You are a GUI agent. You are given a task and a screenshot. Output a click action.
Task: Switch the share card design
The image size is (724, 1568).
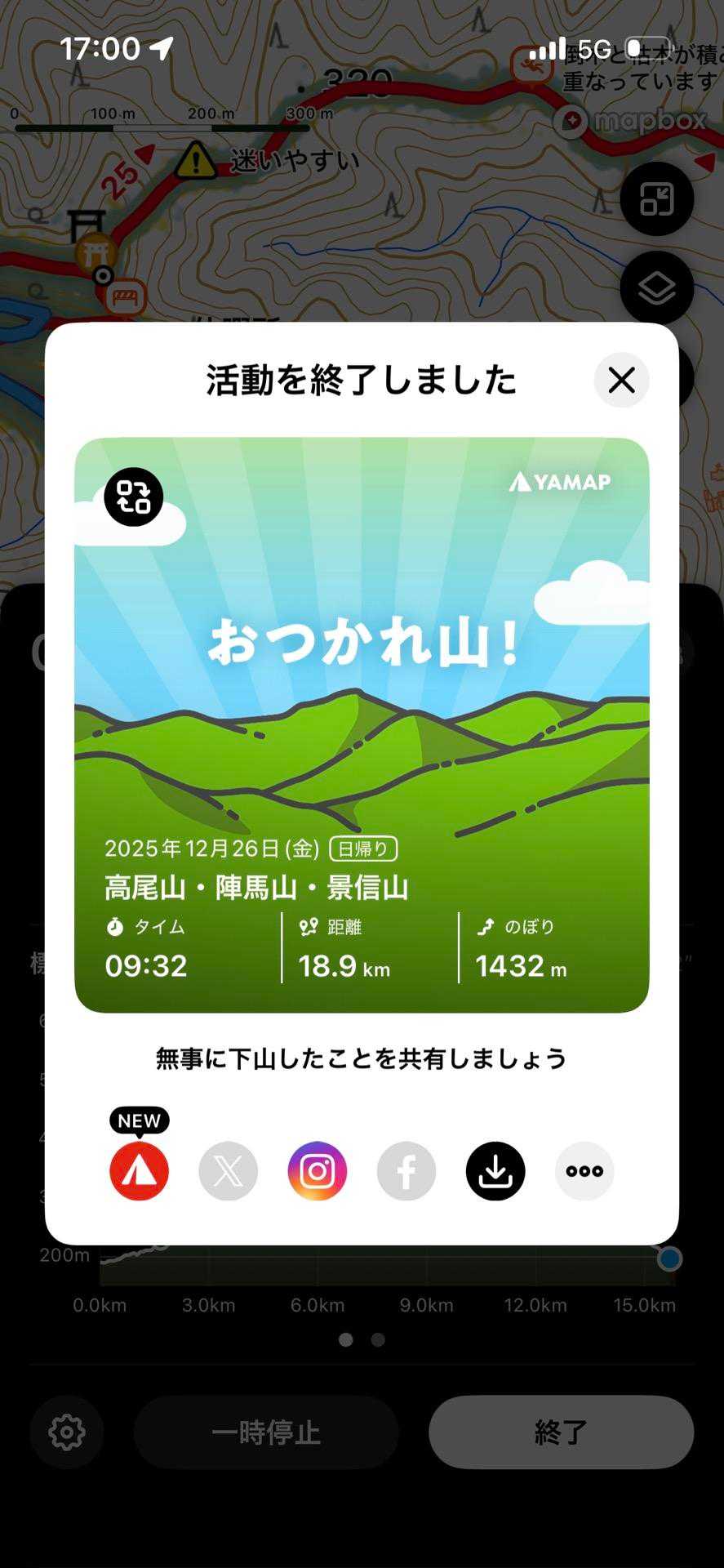tap(134, 497)
